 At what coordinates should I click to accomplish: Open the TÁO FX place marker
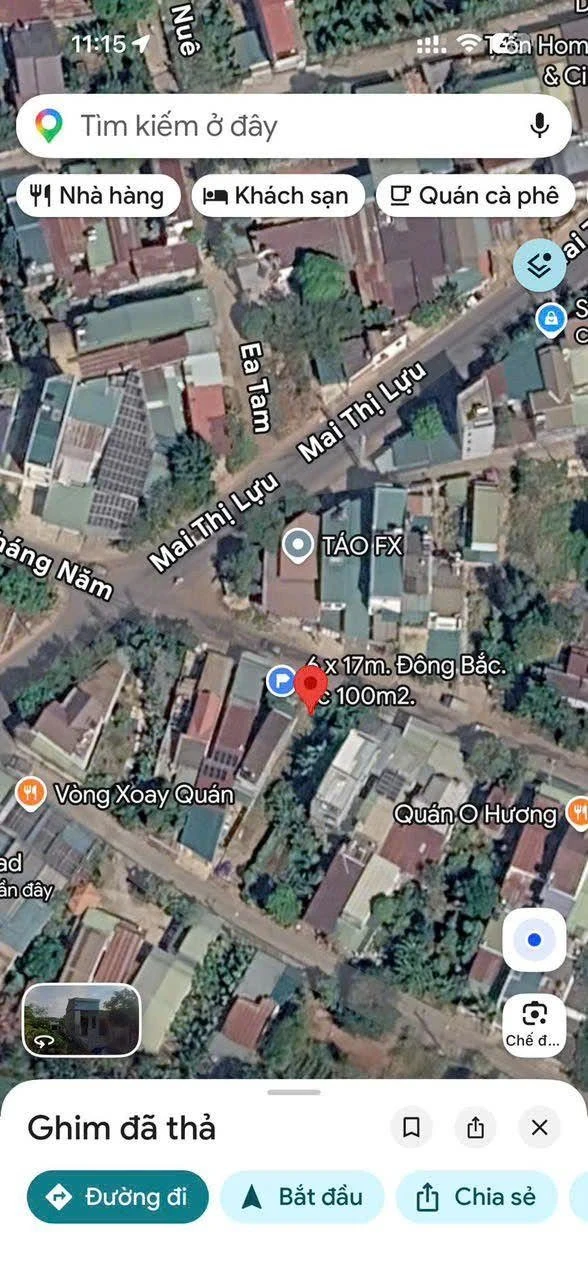click(x=298, y=546)
